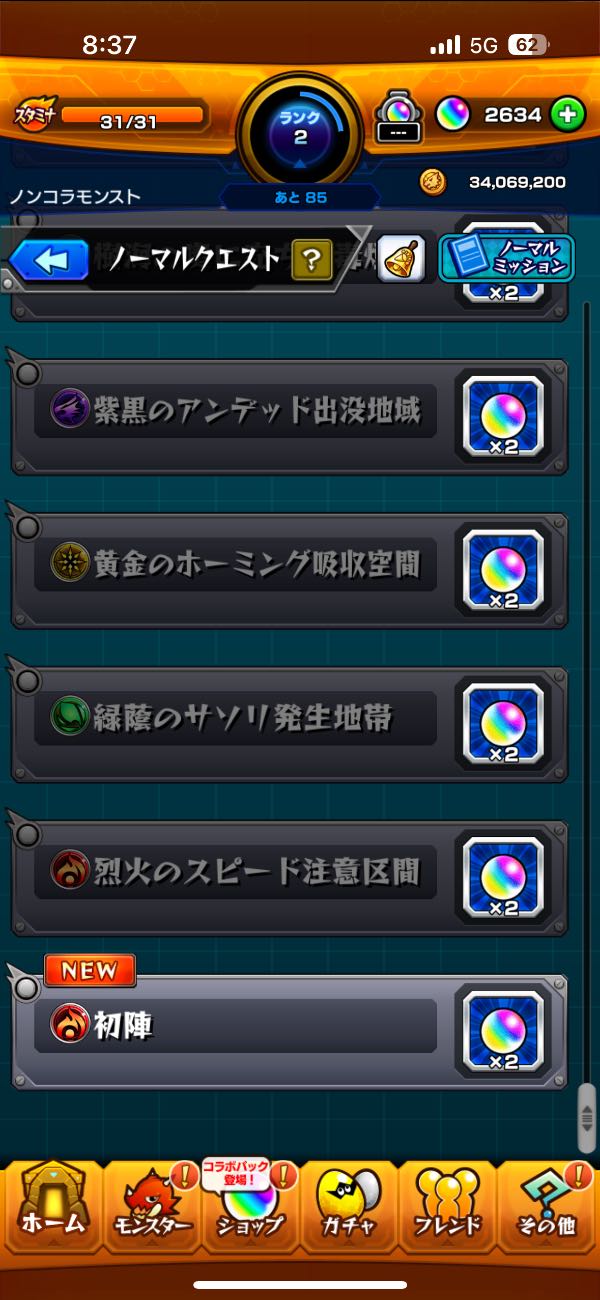Tap the bell icon
Viewport: 600px width, 1300px height.
click(x=402, y=259)
